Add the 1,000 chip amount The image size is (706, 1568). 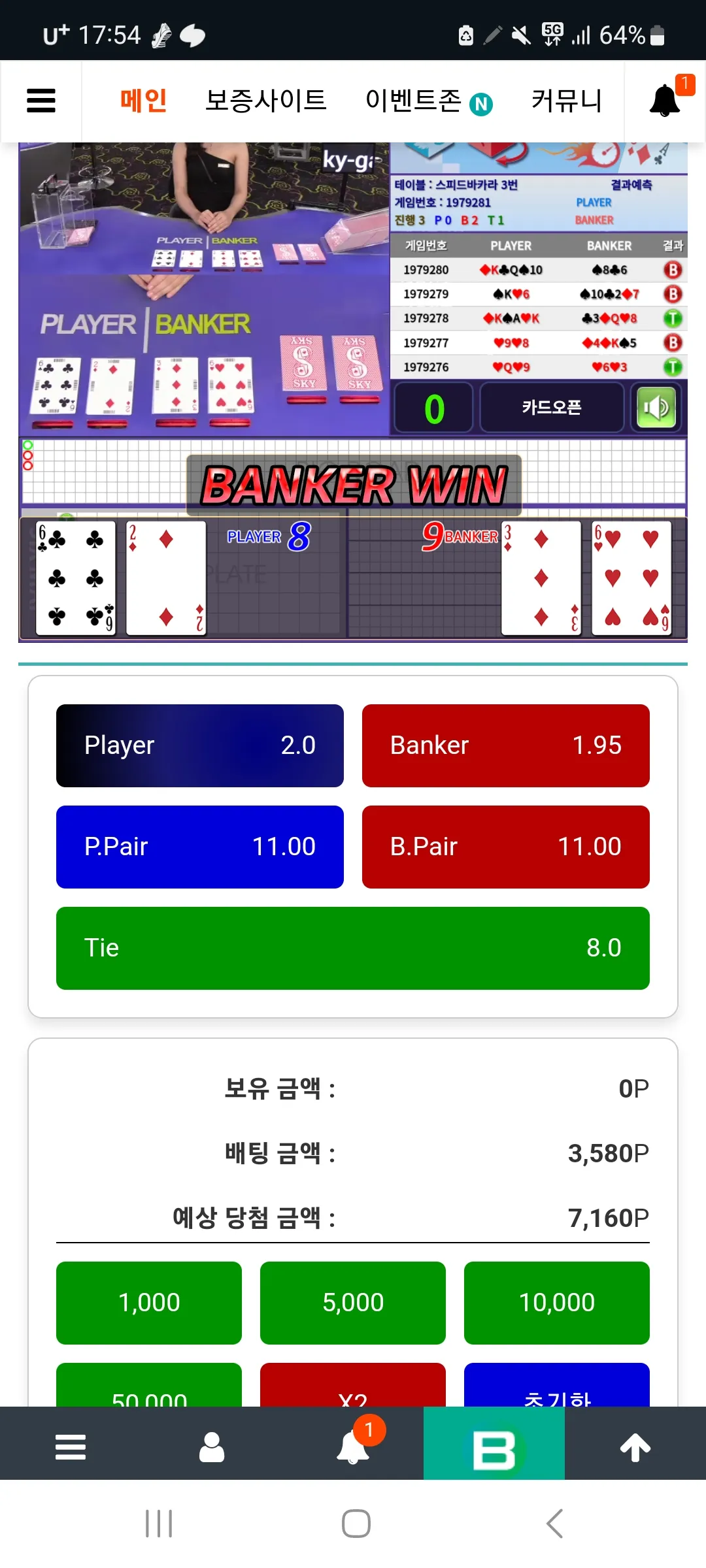[x=149, y=1303]
